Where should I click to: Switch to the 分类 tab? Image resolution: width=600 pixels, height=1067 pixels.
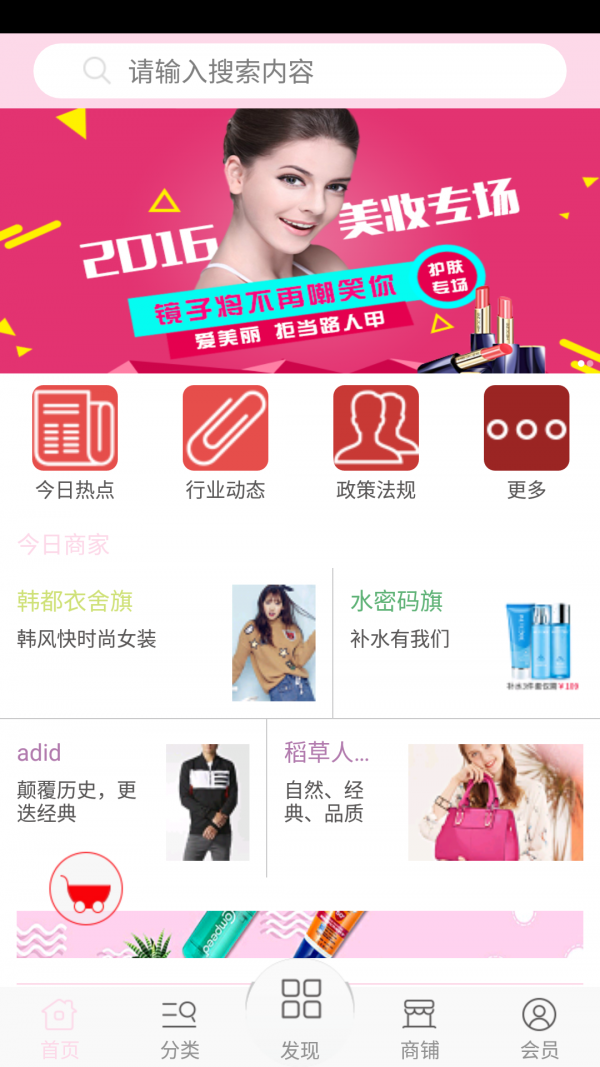coord(180,1028)
